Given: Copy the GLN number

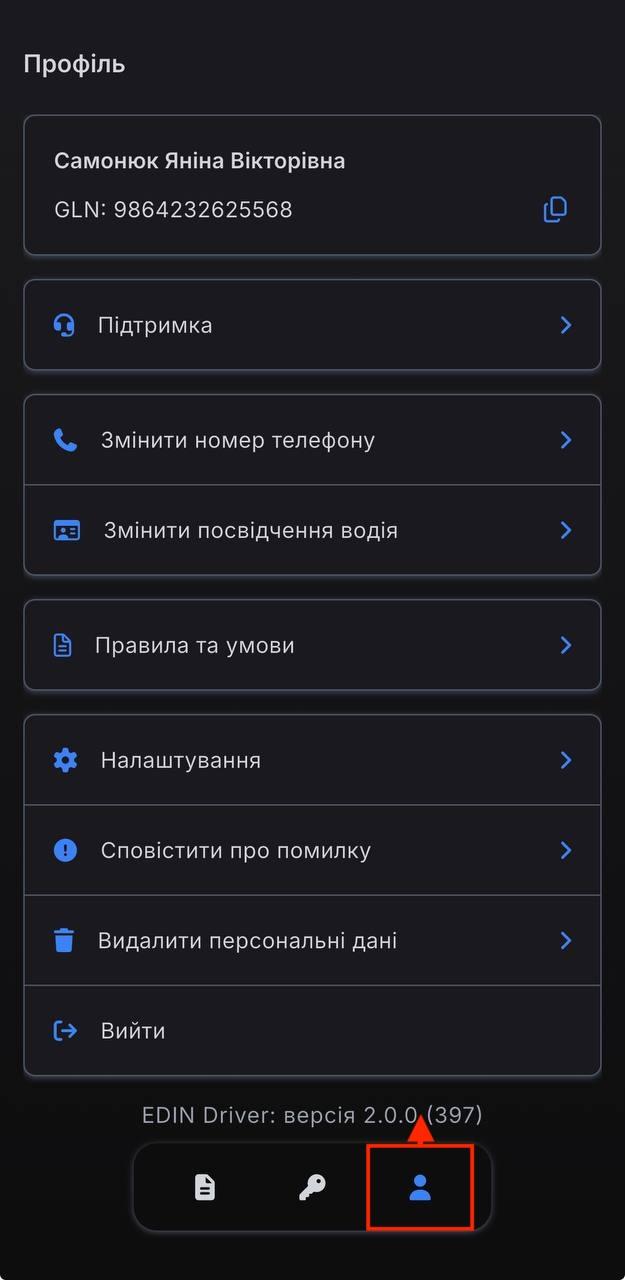Looking at the screenshot, I should 555,209.
